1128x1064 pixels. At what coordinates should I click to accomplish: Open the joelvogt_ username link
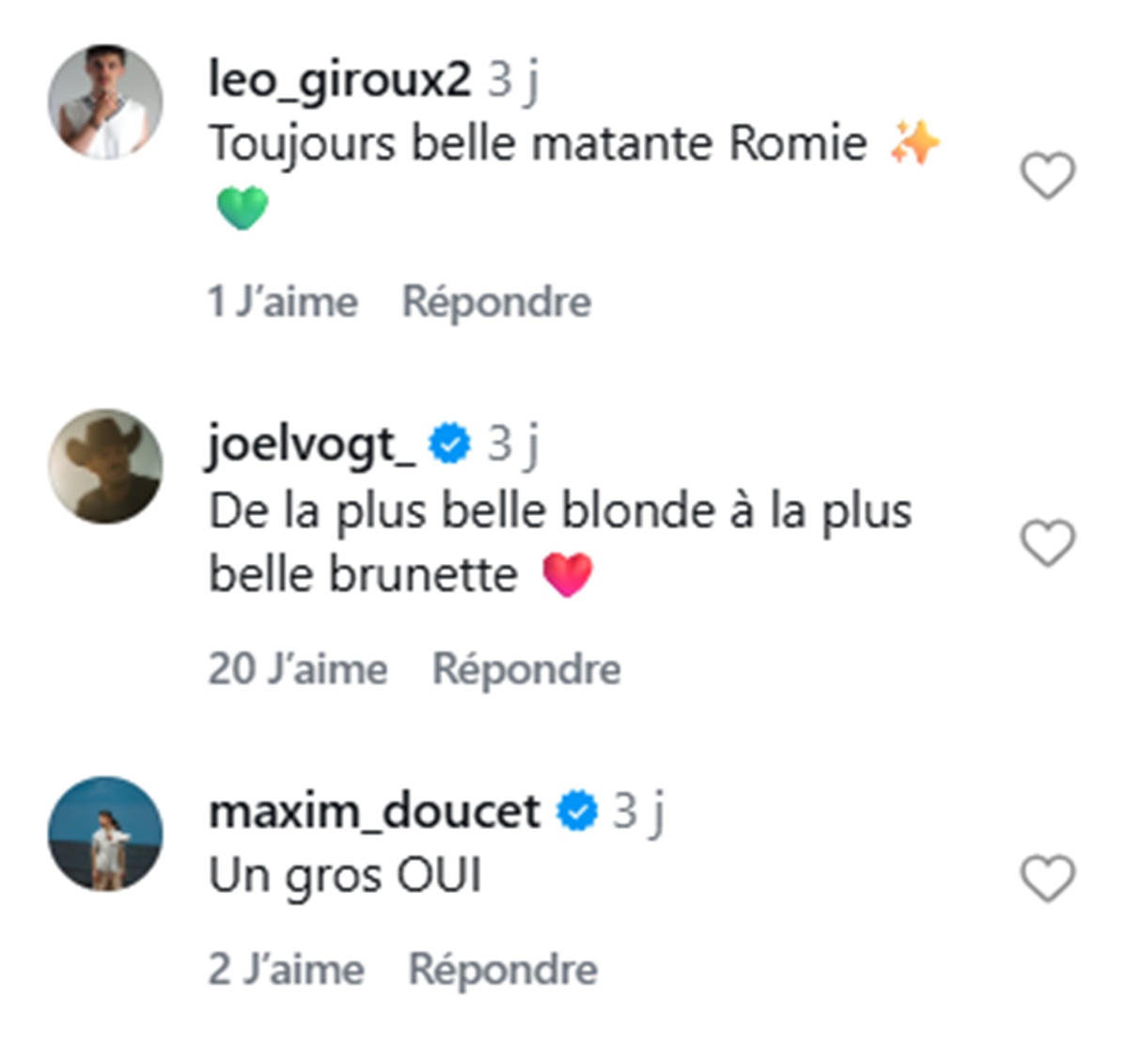311,444
